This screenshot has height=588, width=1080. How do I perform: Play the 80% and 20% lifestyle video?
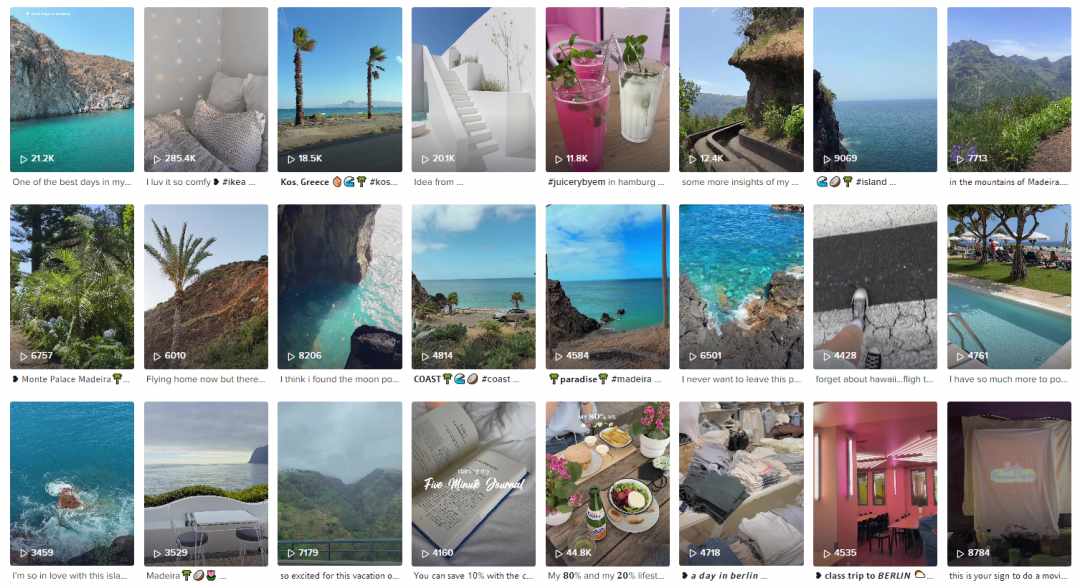pos(607,484)
